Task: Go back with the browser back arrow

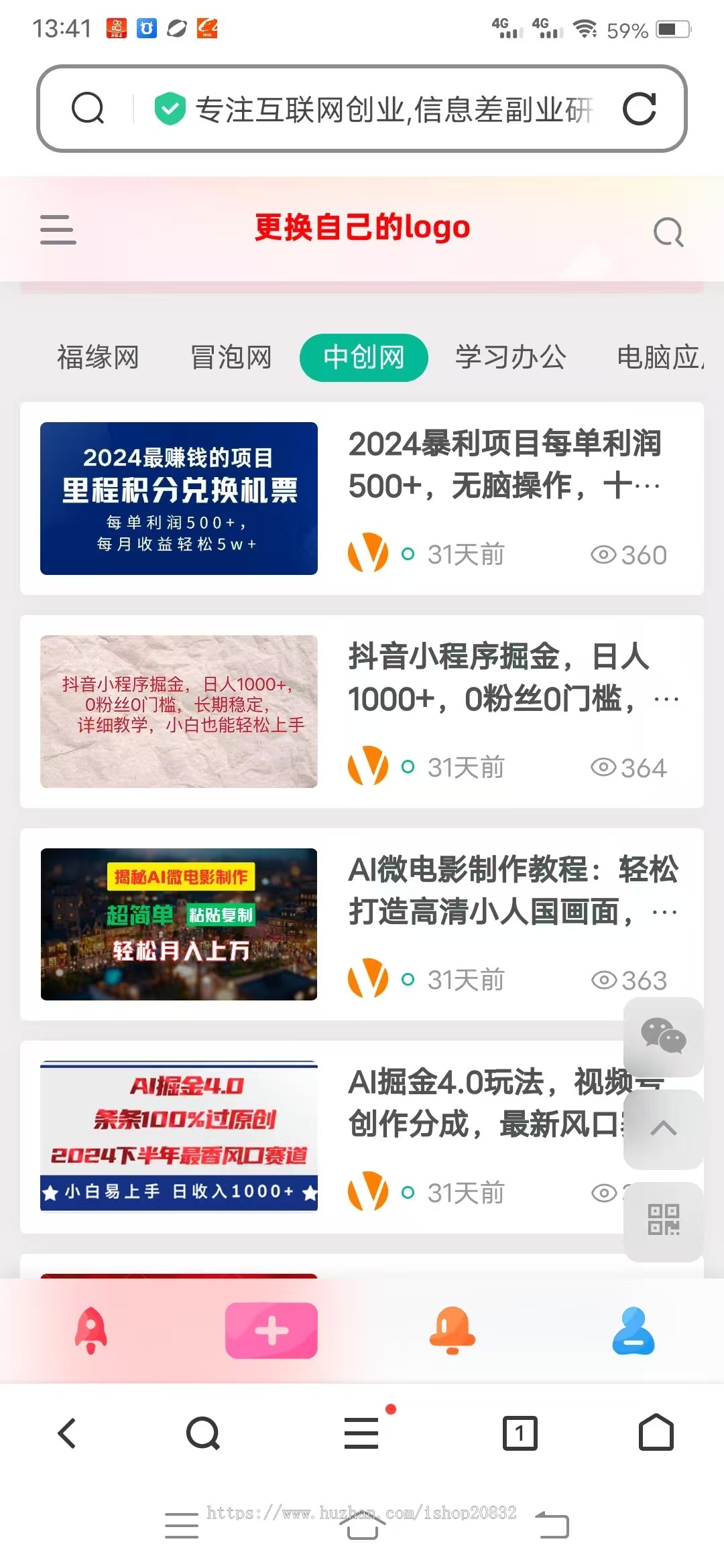Action: 67,1433
